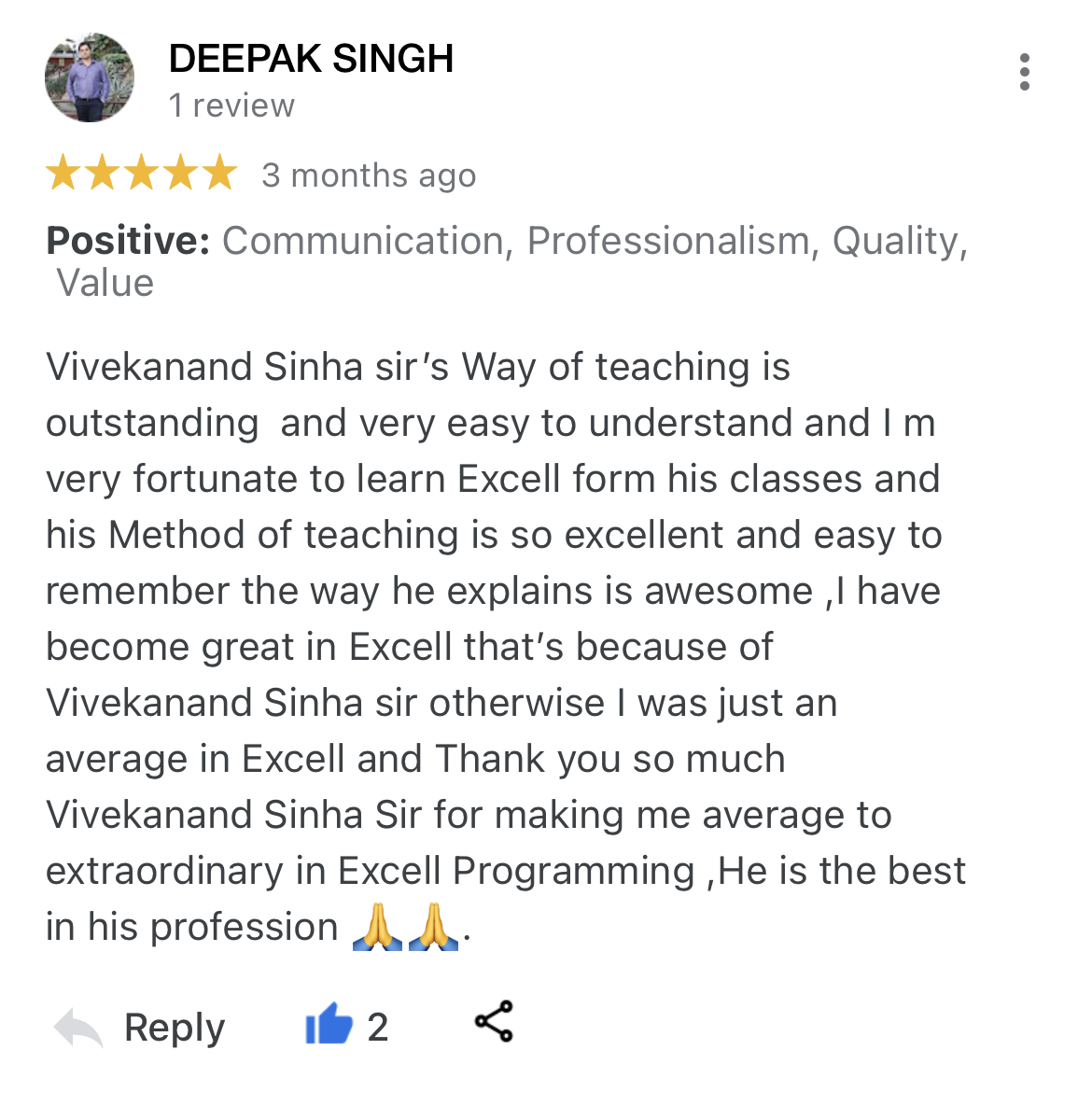The image size is (1092, 1106).
Task: Open Deepak Singh's profile picture
Action: tap(90, 78)
